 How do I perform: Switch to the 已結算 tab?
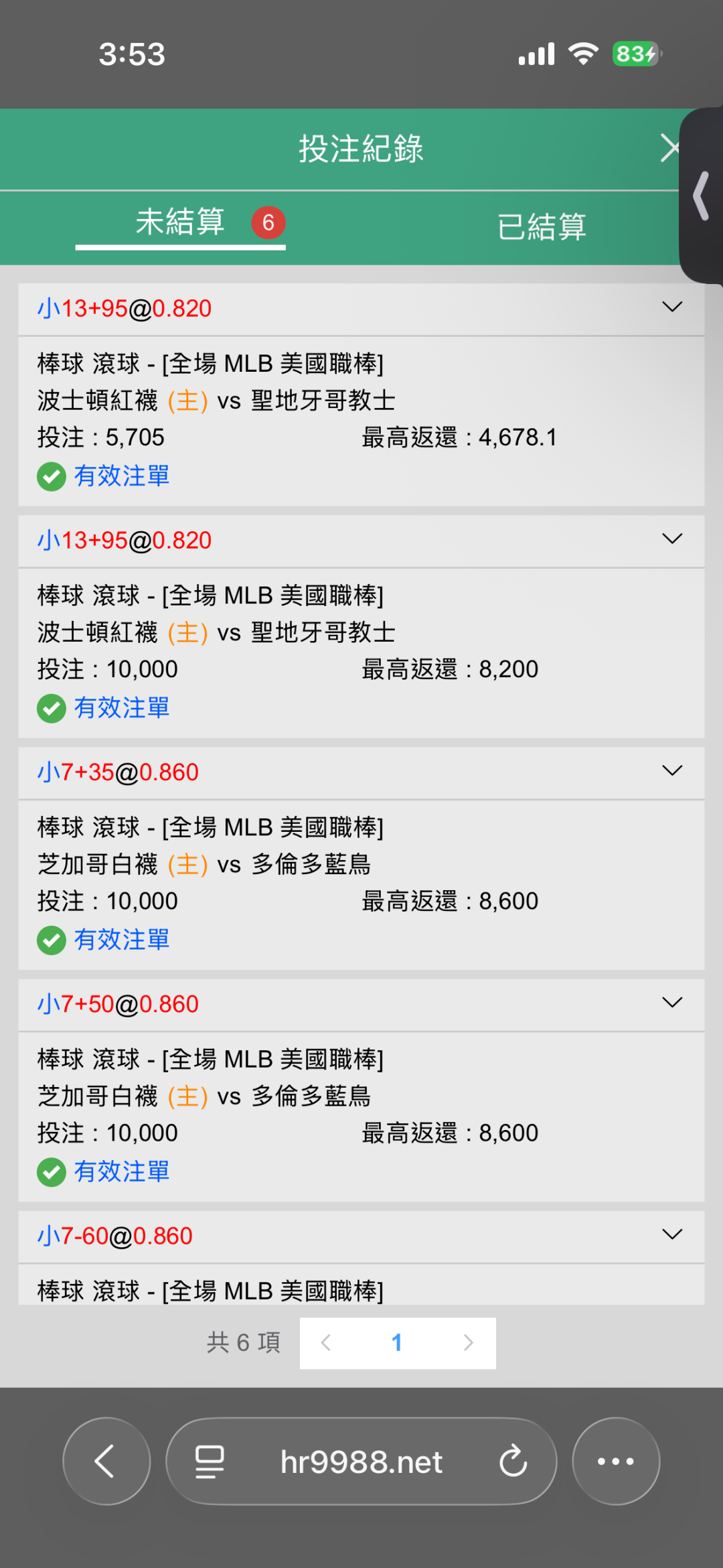pos(542,226)
